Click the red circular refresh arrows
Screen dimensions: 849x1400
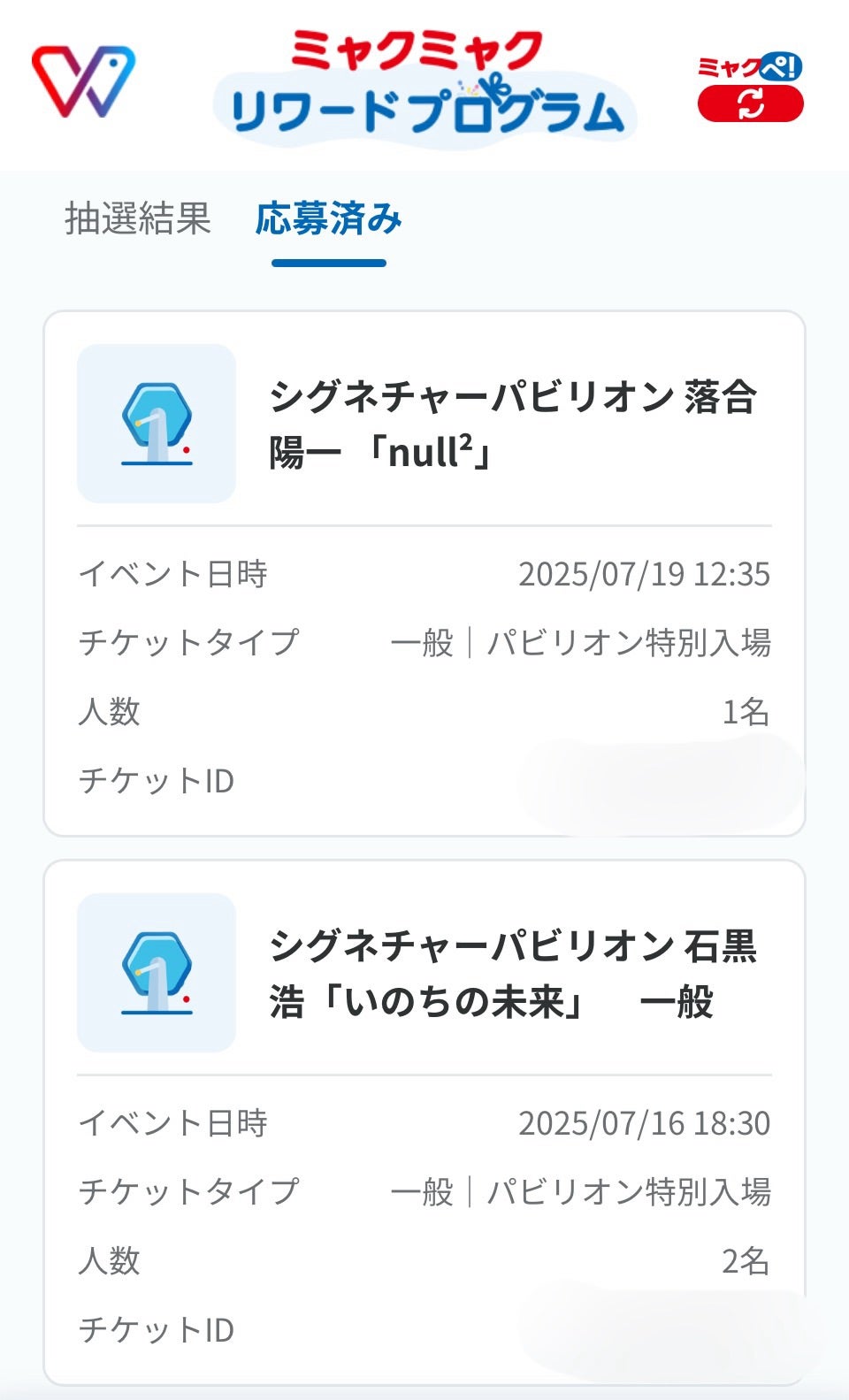pos(750,104)
